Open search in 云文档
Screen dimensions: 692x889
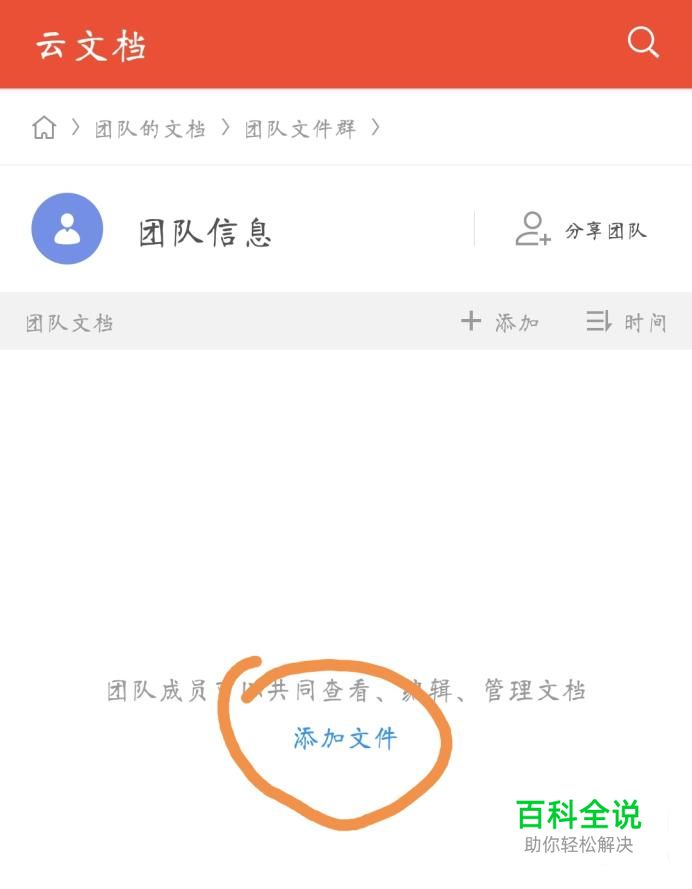[643, 42]
